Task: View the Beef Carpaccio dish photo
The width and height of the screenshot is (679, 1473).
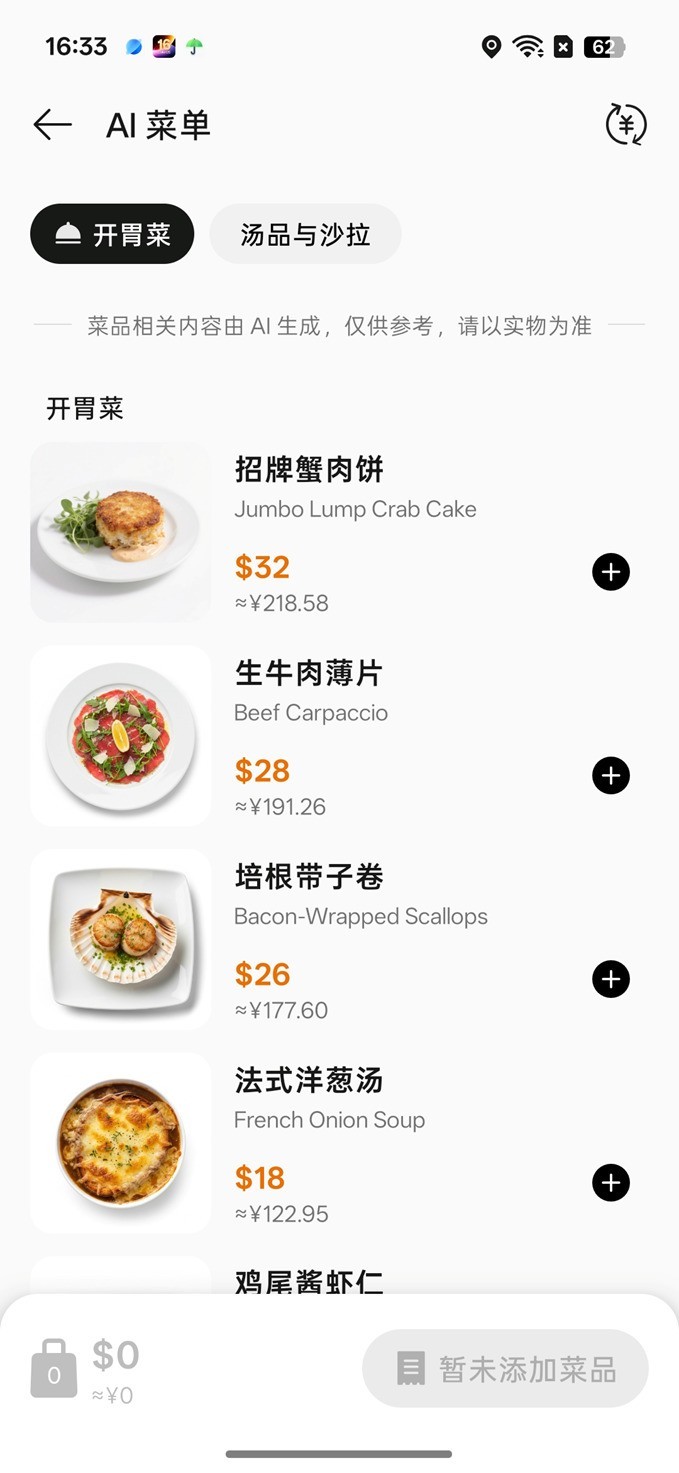Action: pos(121,736)
